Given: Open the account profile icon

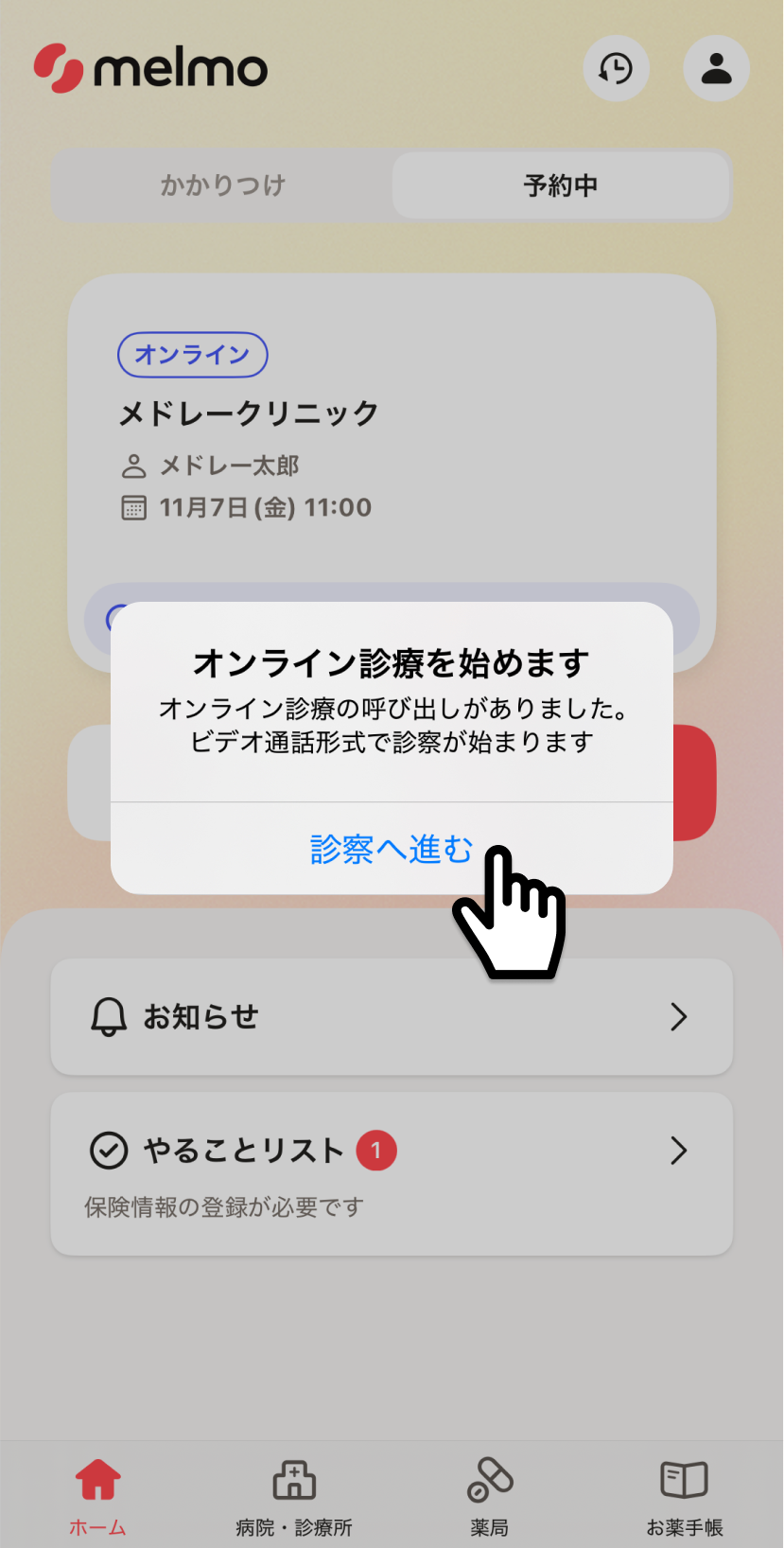Looking at the screenshot, I should tap(716, 68).
